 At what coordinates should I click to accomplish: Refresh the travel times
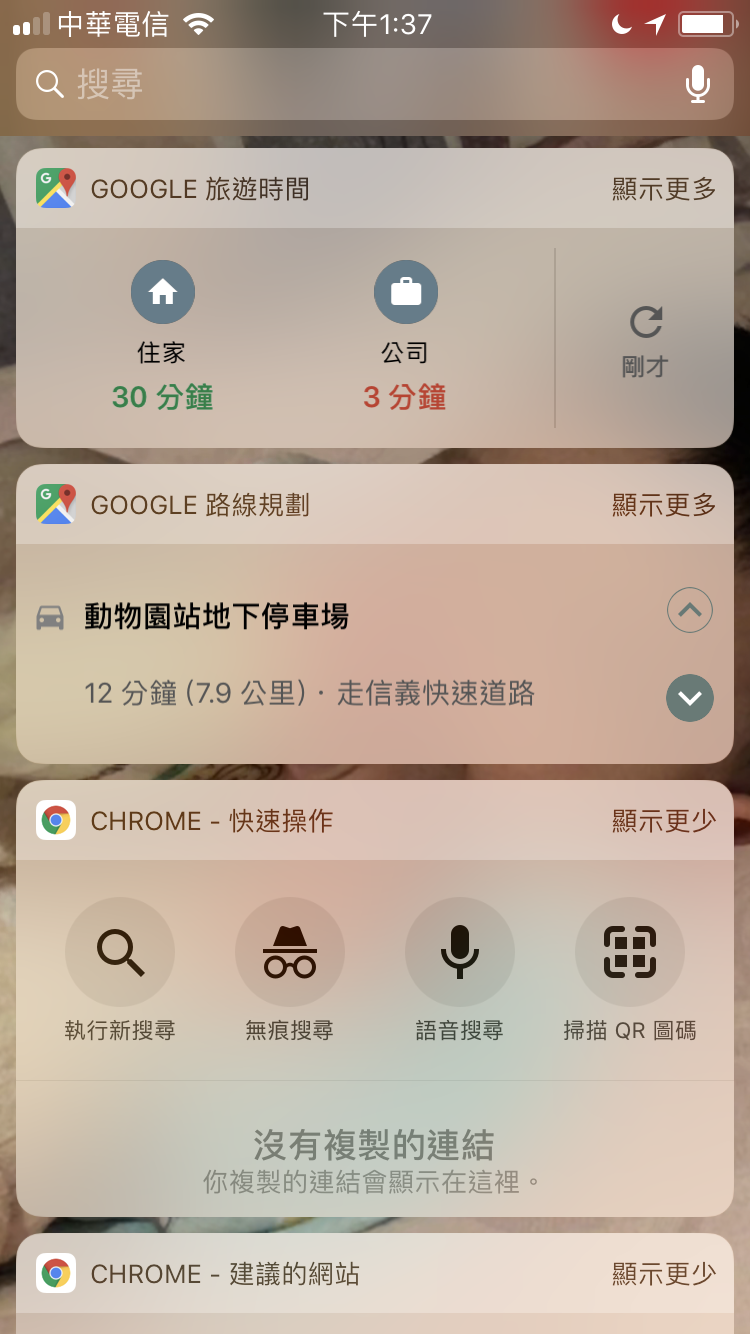(645, 340)
